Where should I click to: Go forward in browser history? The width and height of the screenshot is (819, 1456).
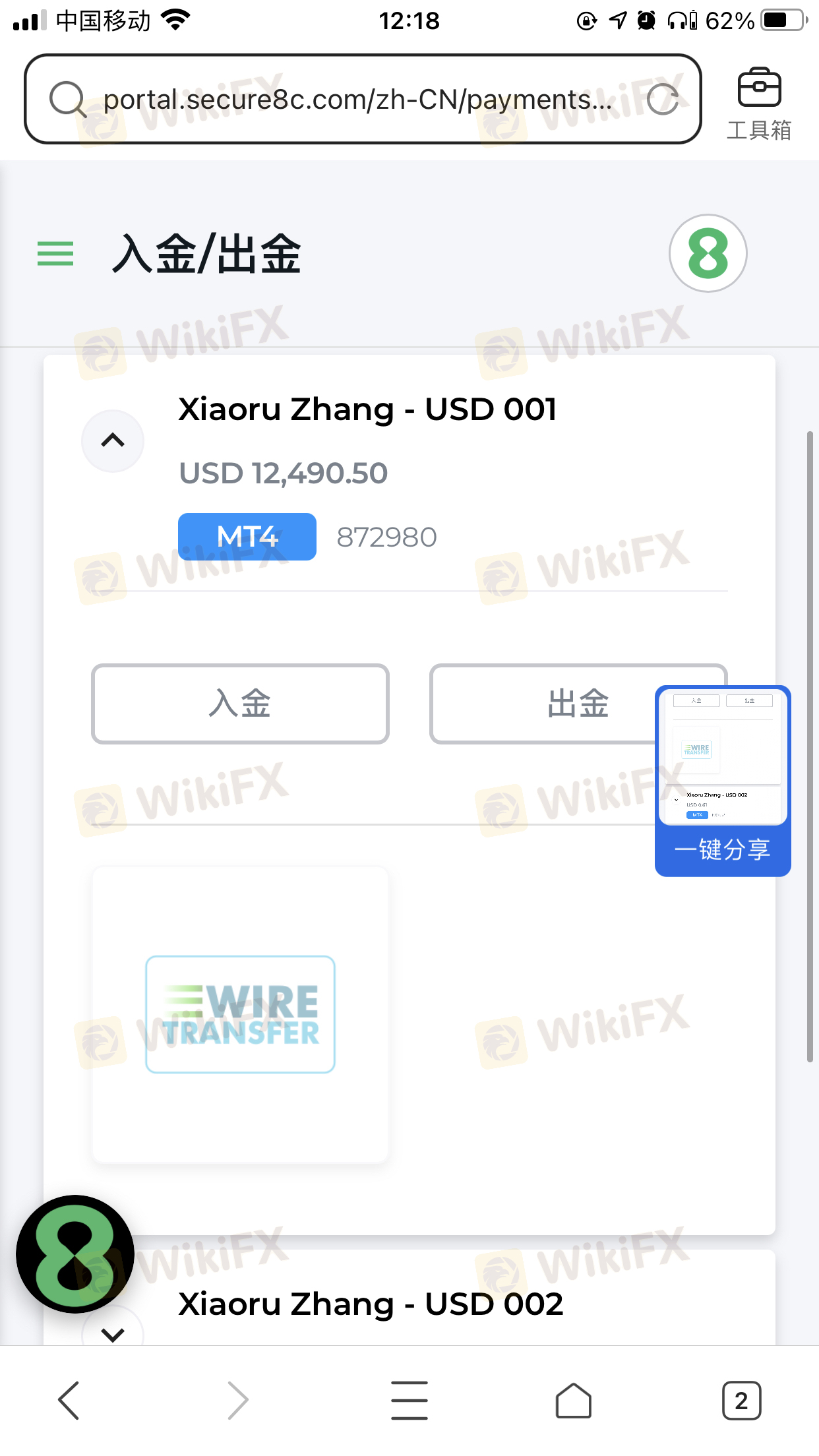click(x=238, y=1400)
